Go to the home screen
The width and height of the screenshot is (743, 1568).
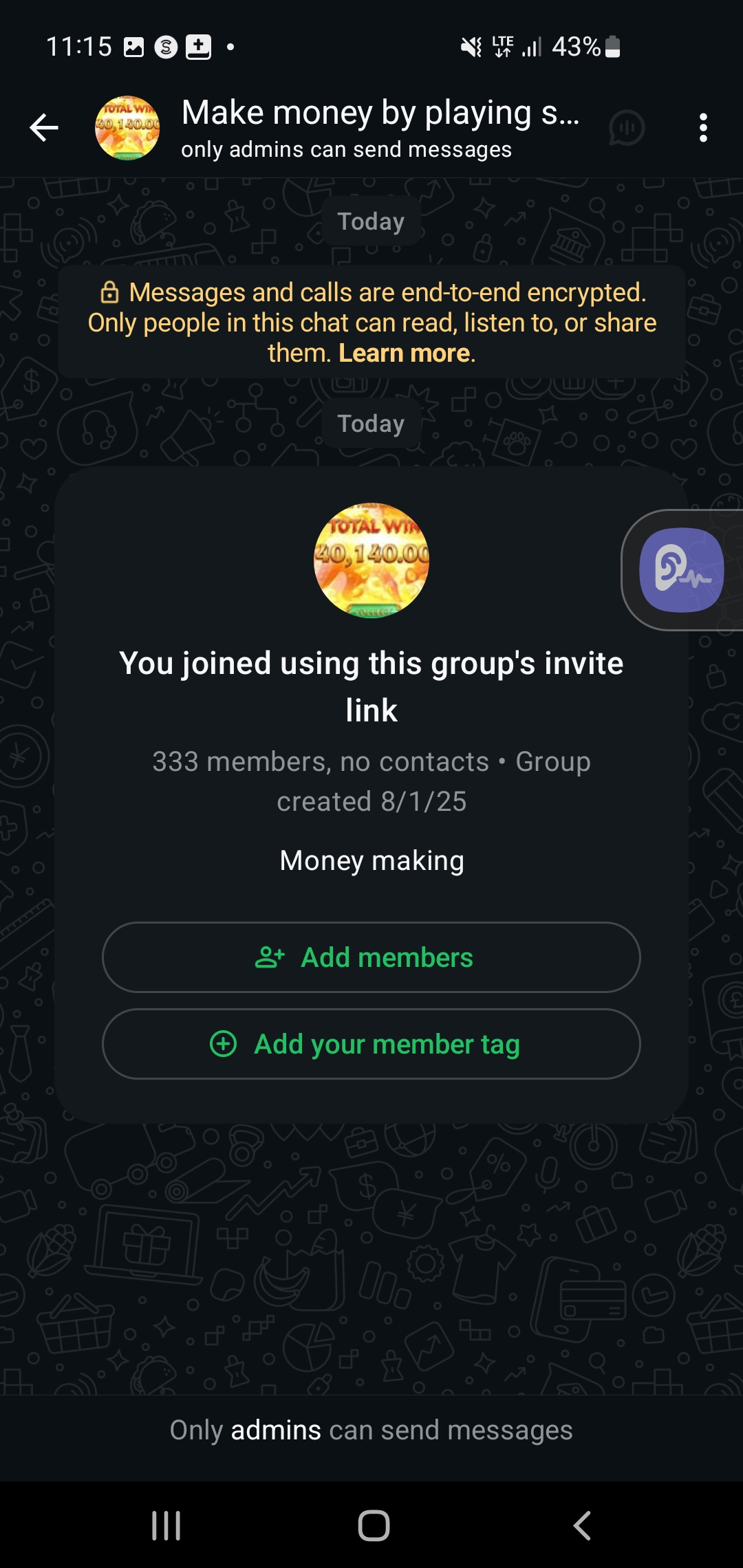[374, 1525]
